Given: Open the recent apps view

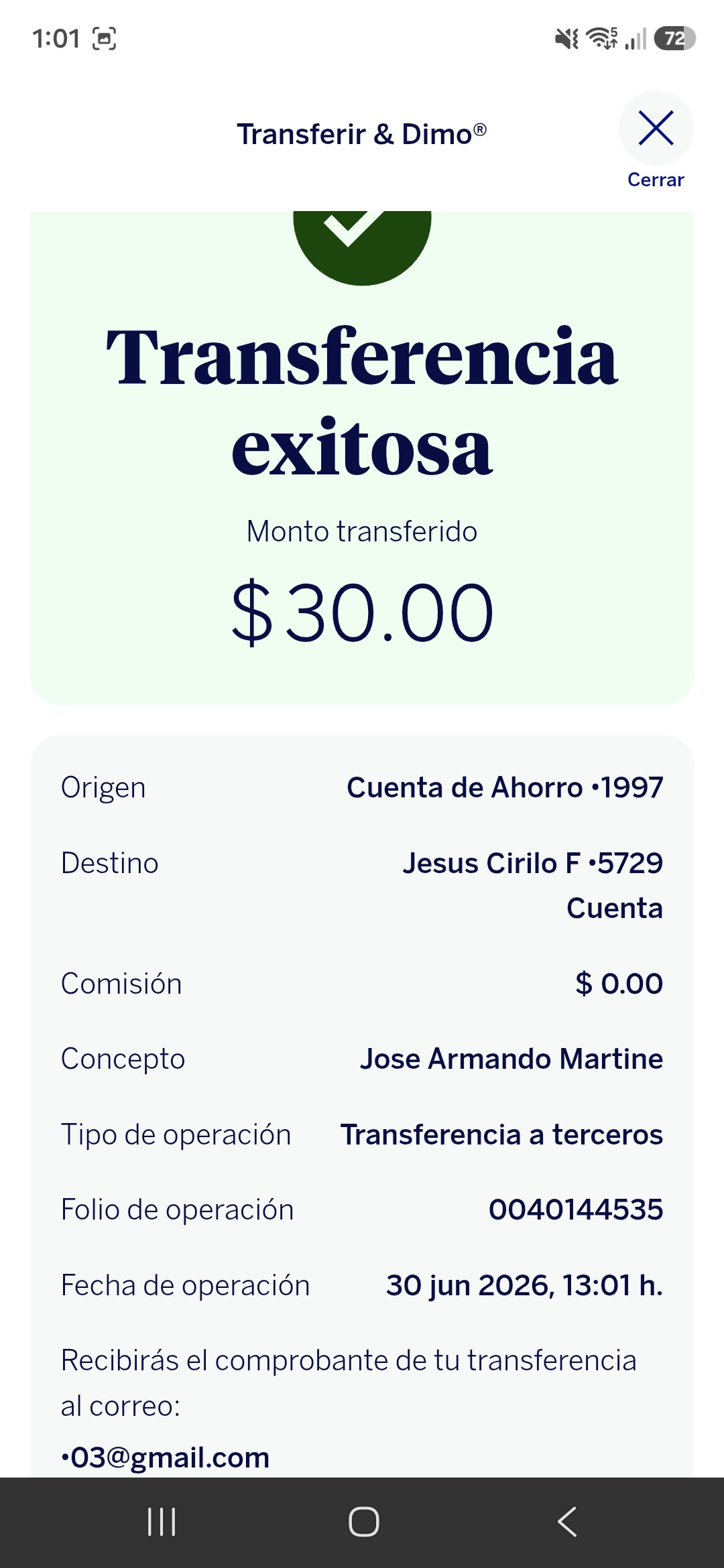Looking at the screenshot, I should [x=161, y=1521].
